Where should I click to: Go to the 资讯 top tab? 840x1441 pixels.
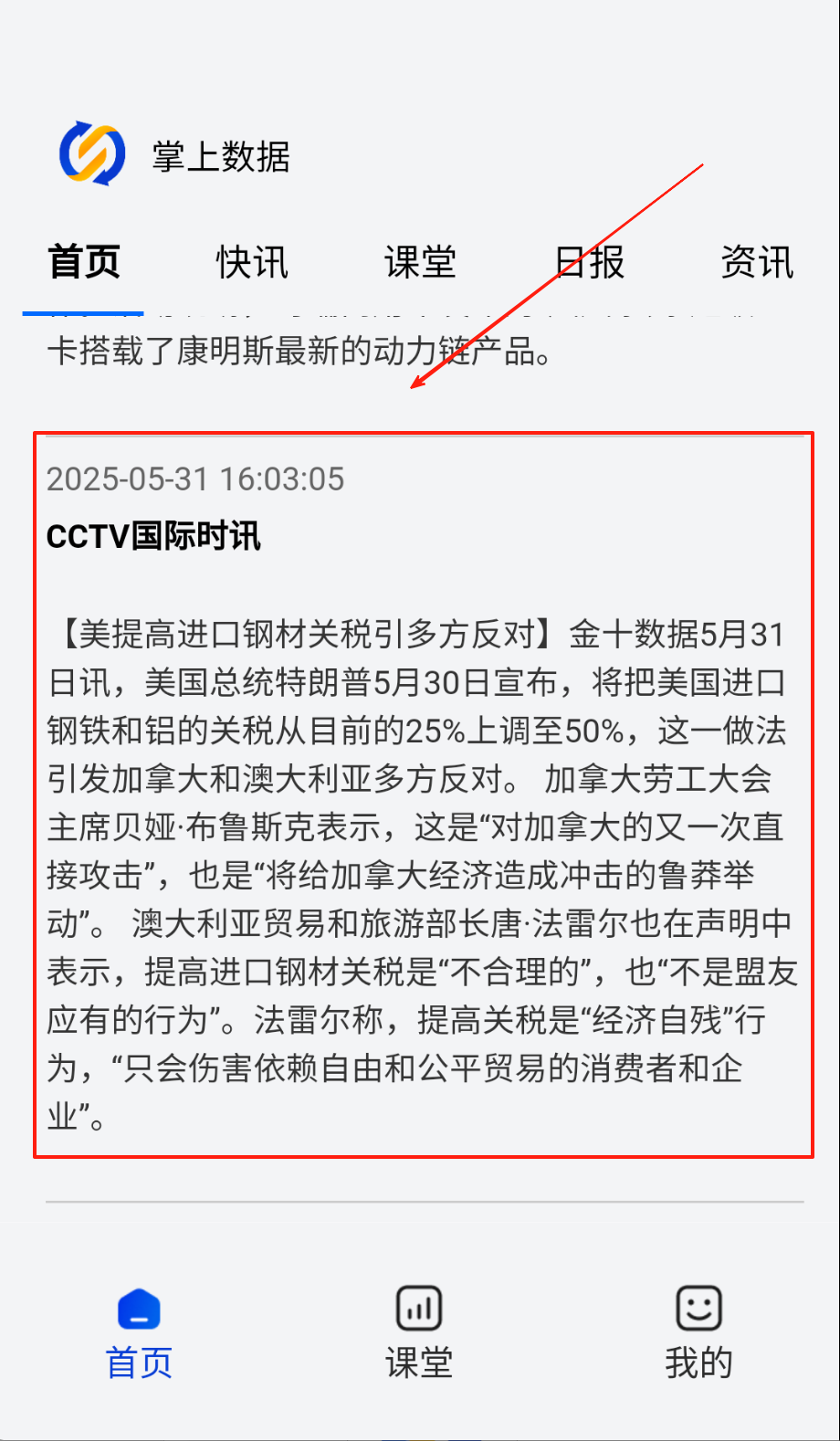coord(757,263)
